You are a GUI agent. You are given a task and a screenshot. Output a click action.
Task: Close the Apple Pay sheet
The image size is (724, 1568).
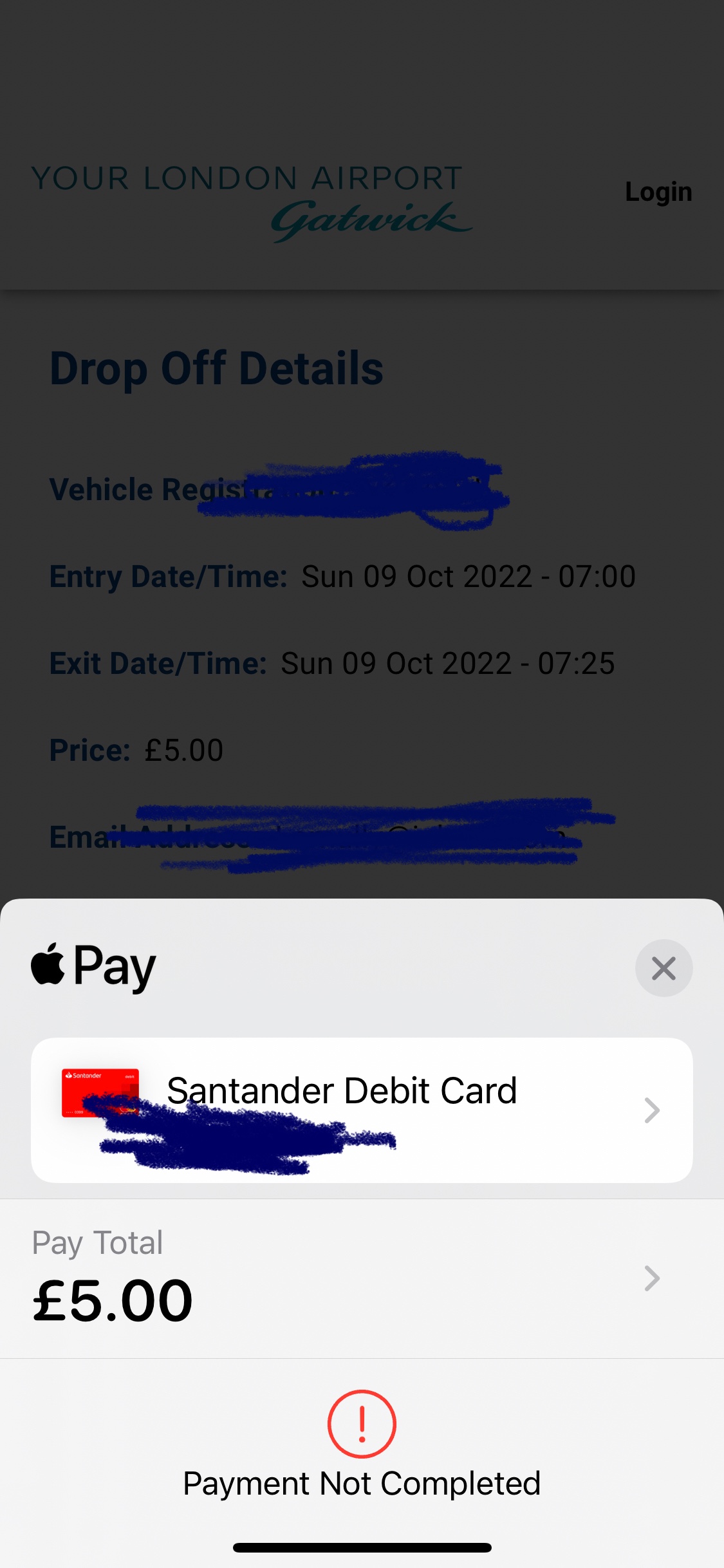(x=664, y=968)
